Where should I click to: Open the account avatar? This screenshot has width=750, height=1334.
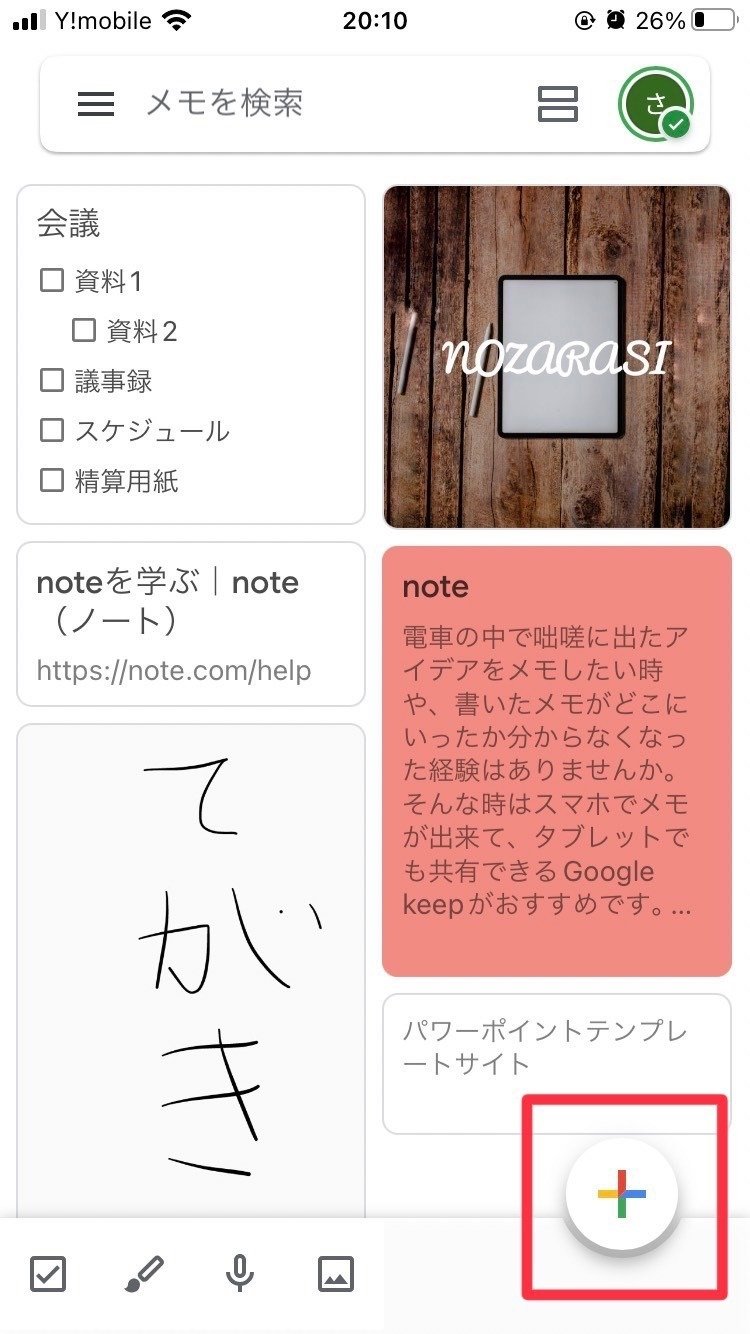pyautogui.click(x=657, y=105)
